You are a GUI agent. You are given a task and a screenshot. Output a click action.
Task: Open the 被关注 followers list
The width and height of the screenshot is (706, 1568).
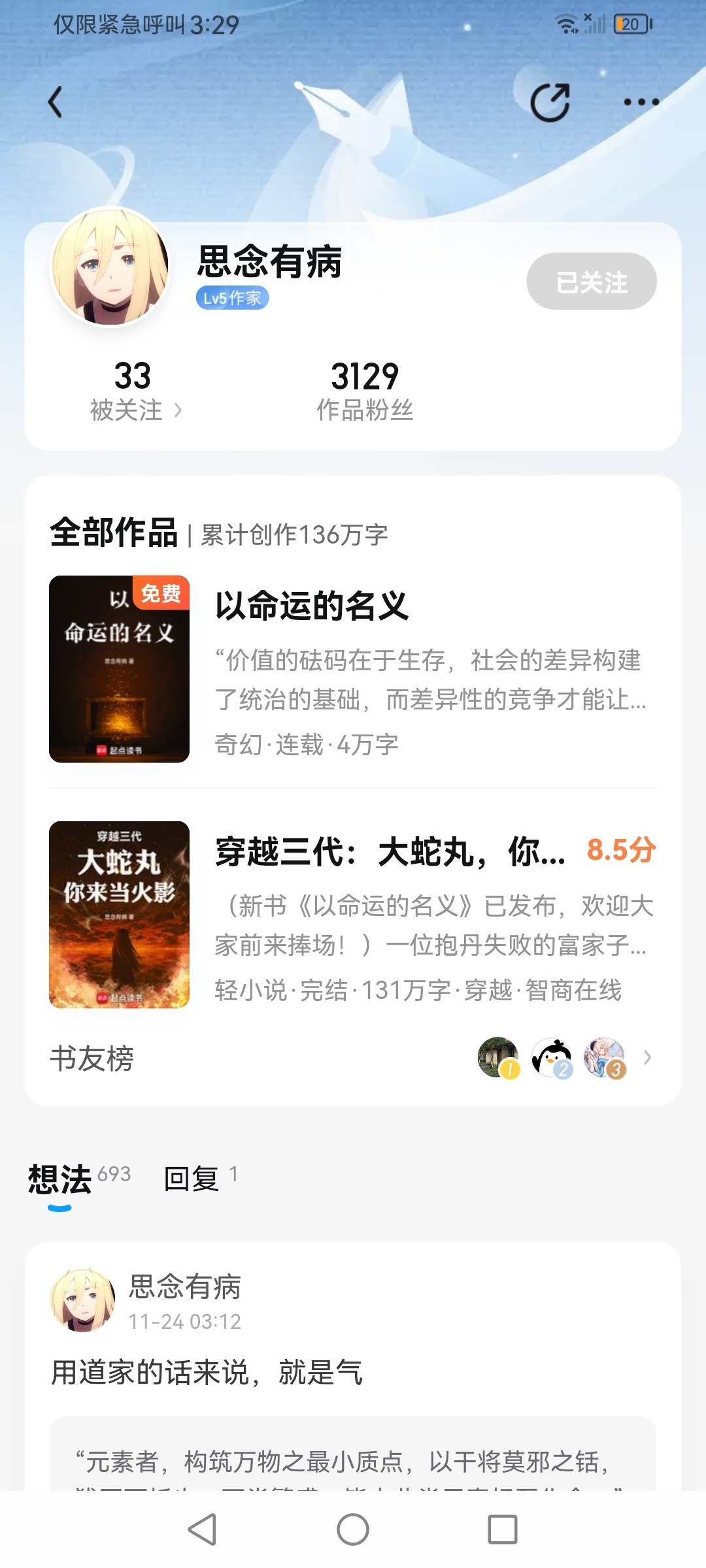pyautogui.click(x=135, y=392)
